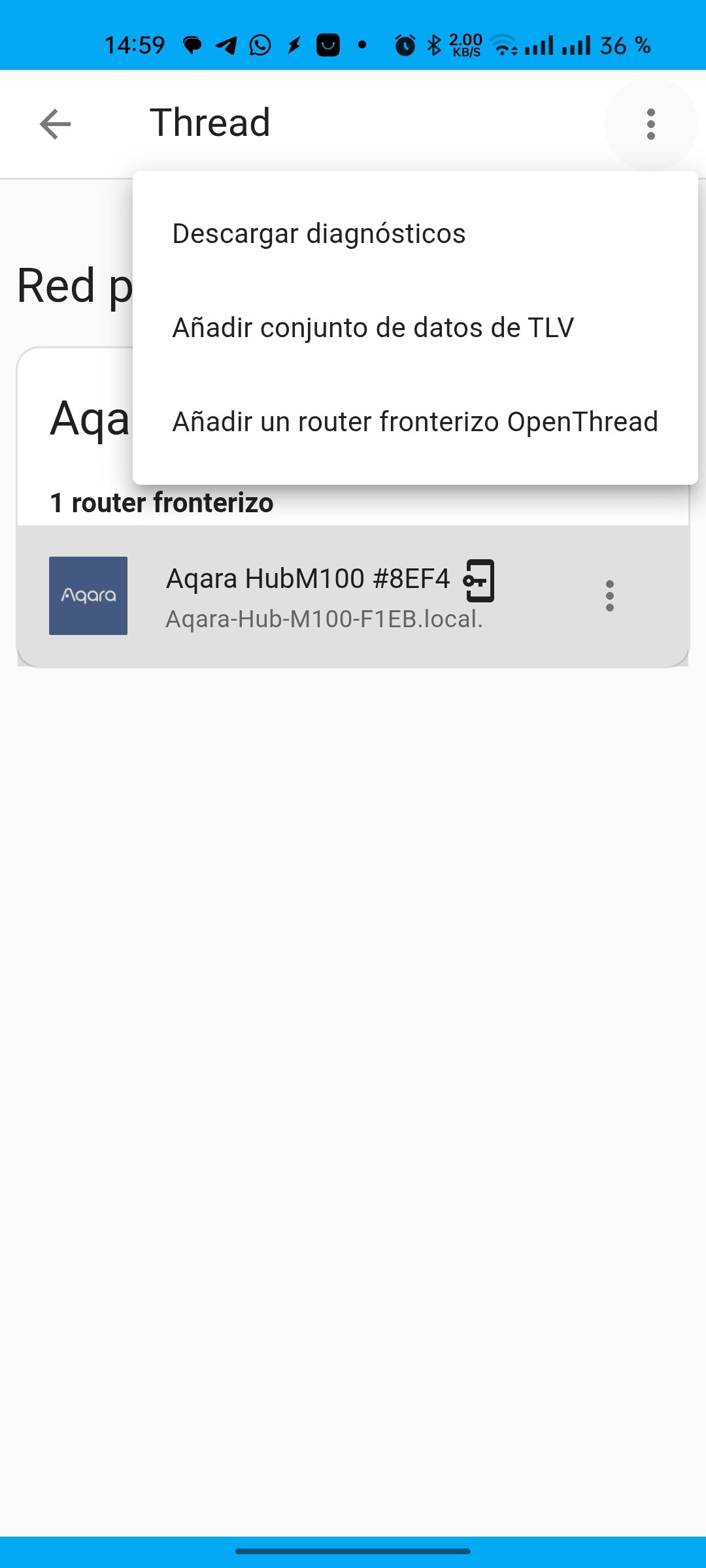The width and height of the screenshot is (706, 1568).
Task: Select Descargar diagnósticos
Action: coord(319,234)
